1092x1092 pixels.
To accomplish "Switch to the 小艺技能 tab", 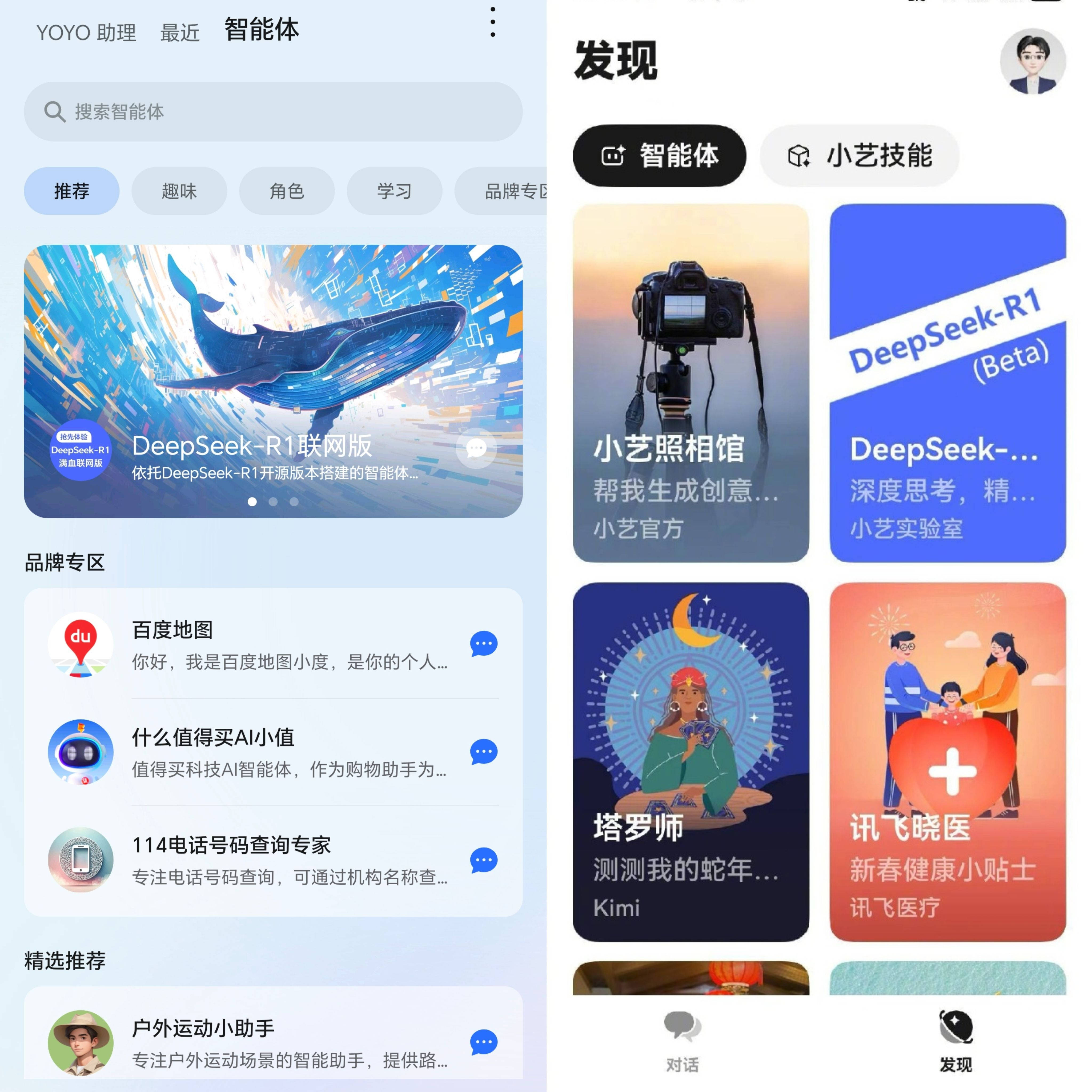I will [x=859, y=155].
